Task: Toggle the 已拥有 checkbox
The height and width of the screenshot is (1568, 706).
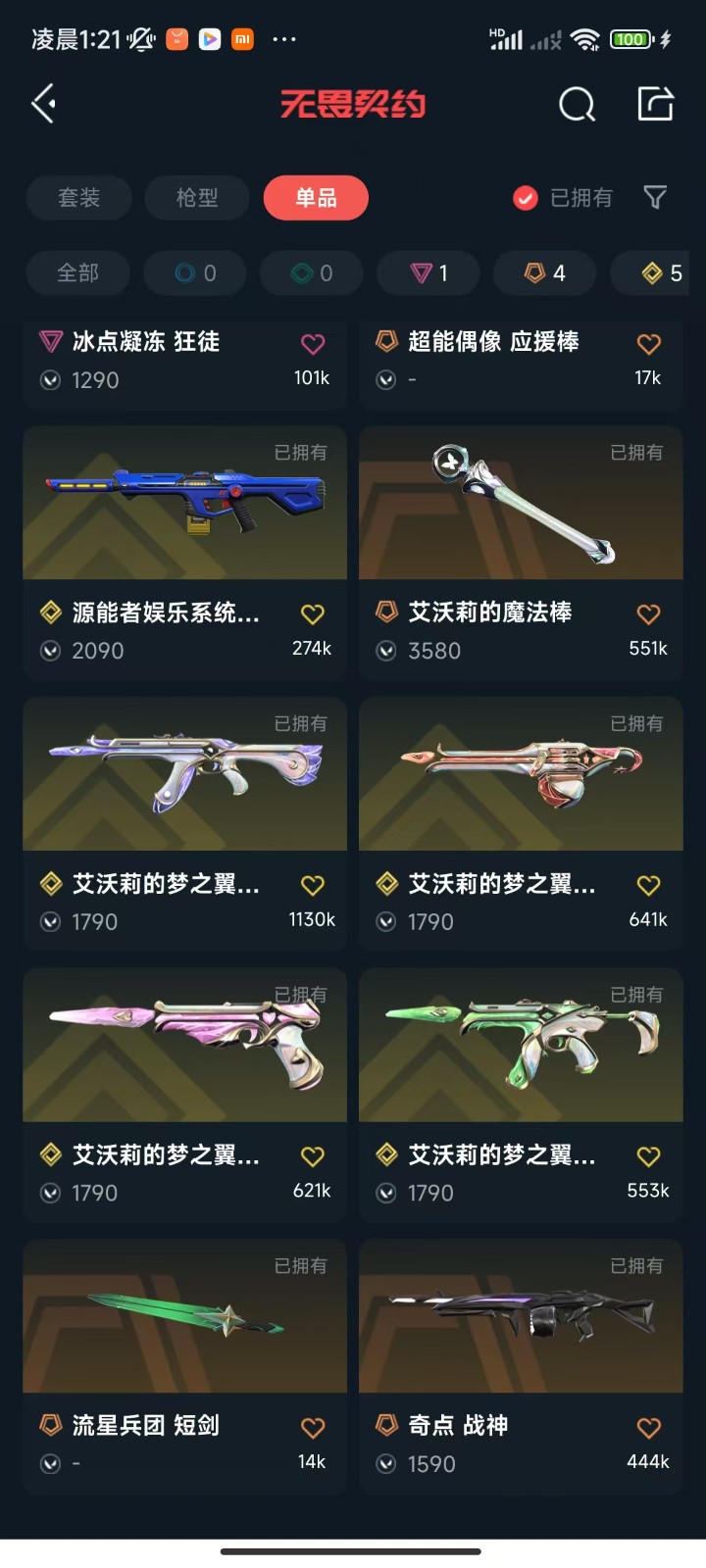Action: [x=527, y=198]
